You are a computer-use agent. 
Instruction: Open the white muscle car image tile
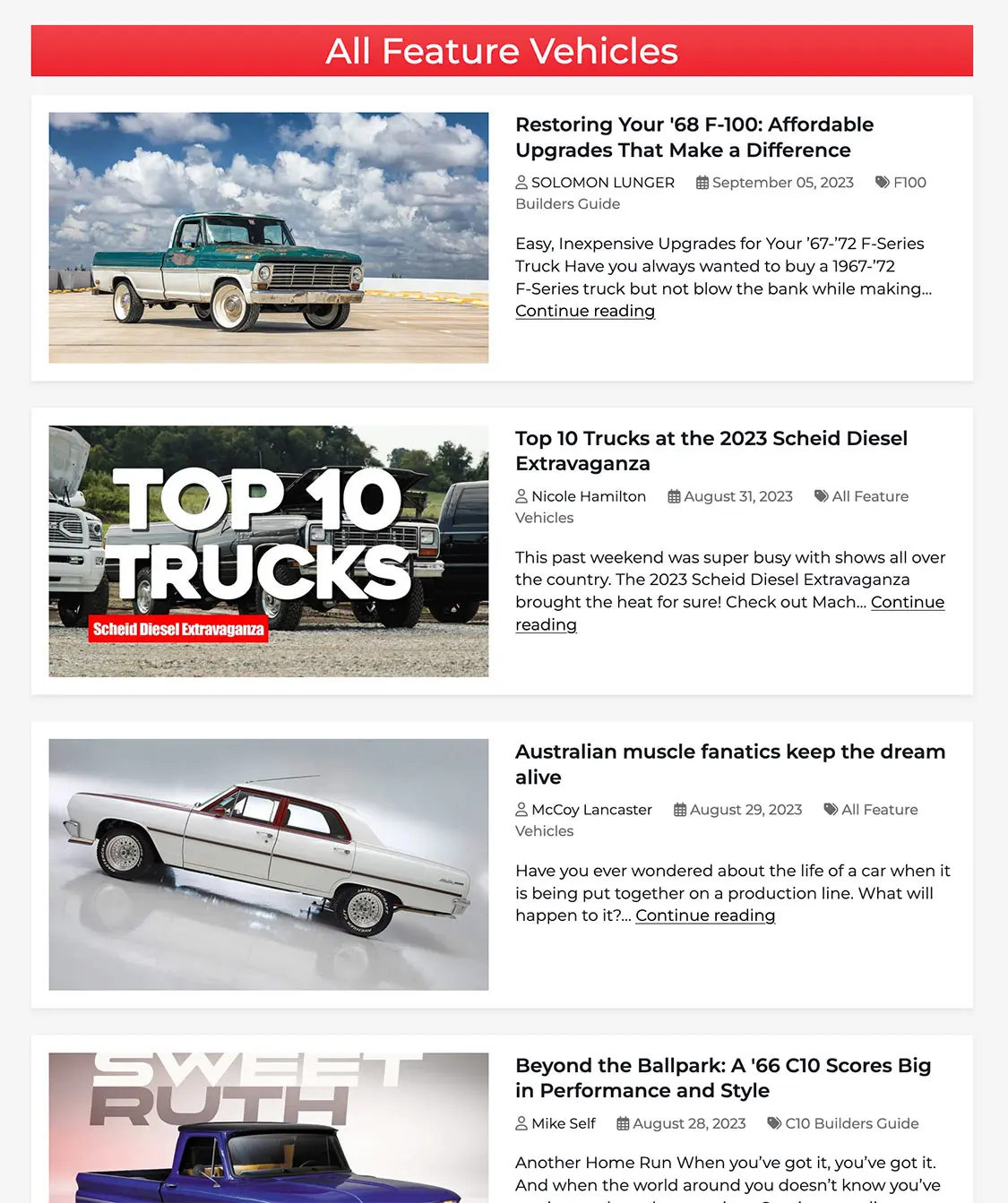268,864
